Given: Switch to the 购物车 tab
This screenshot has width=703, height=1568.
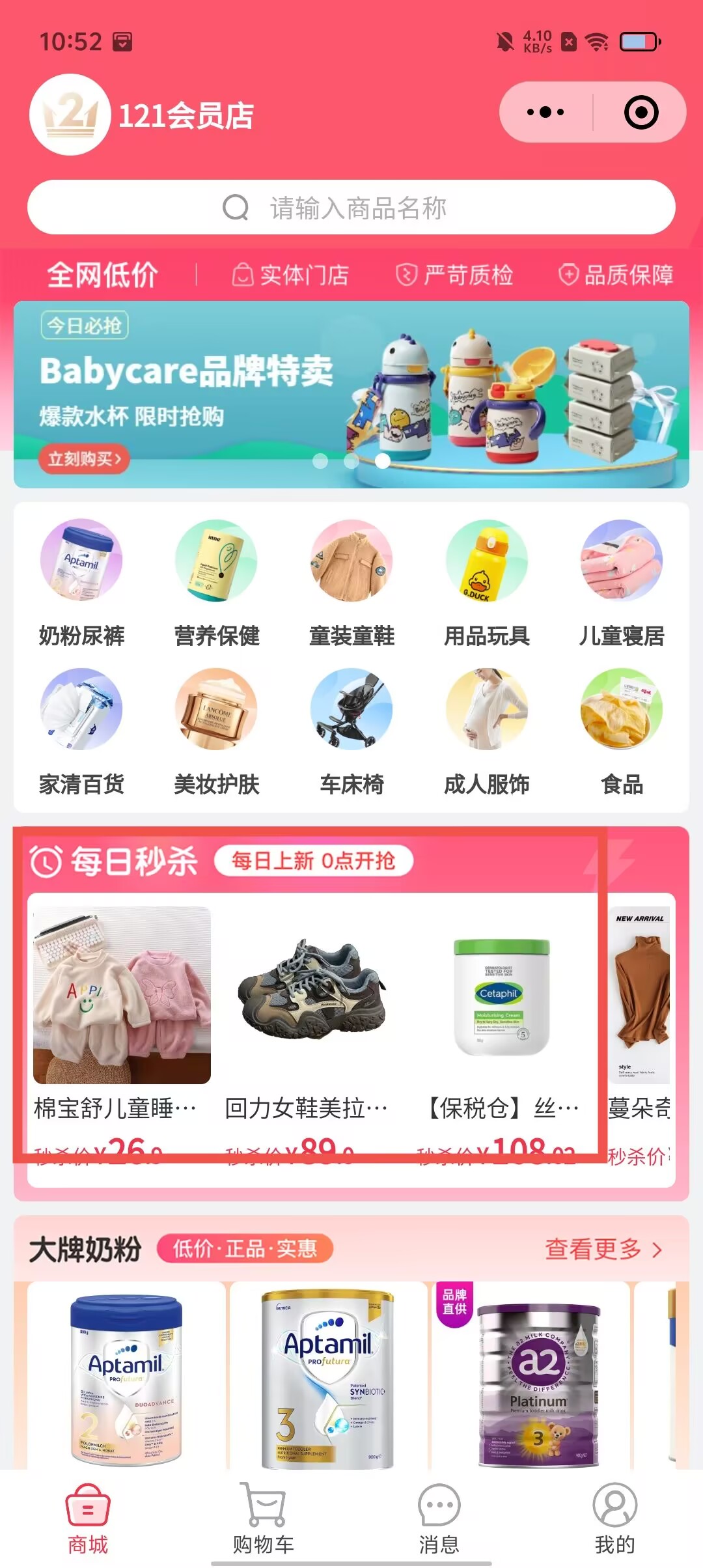Looking at the screenshot, I should point(264,1519).
